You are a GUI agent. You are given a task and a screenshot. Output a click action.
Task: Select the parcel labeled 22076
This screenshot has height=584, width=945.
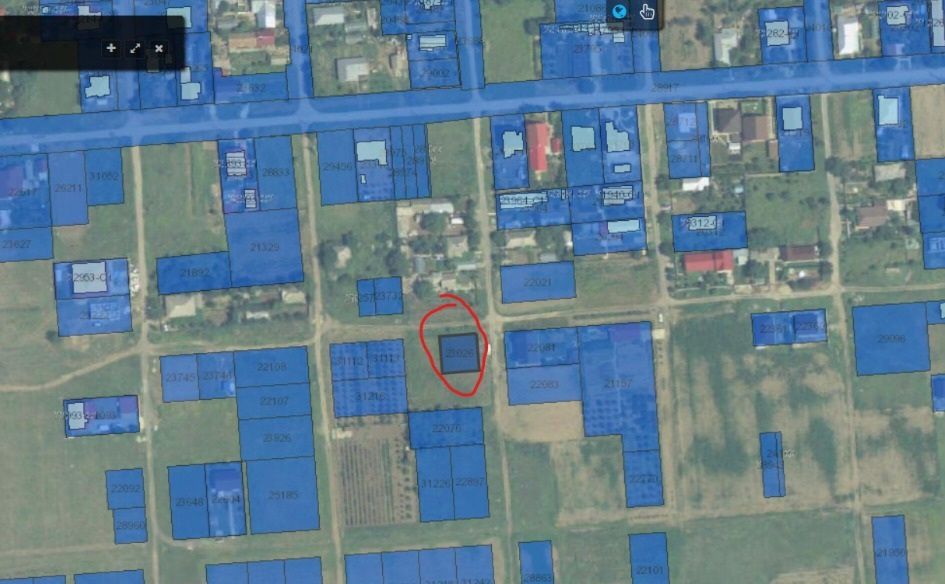(446, 428)
